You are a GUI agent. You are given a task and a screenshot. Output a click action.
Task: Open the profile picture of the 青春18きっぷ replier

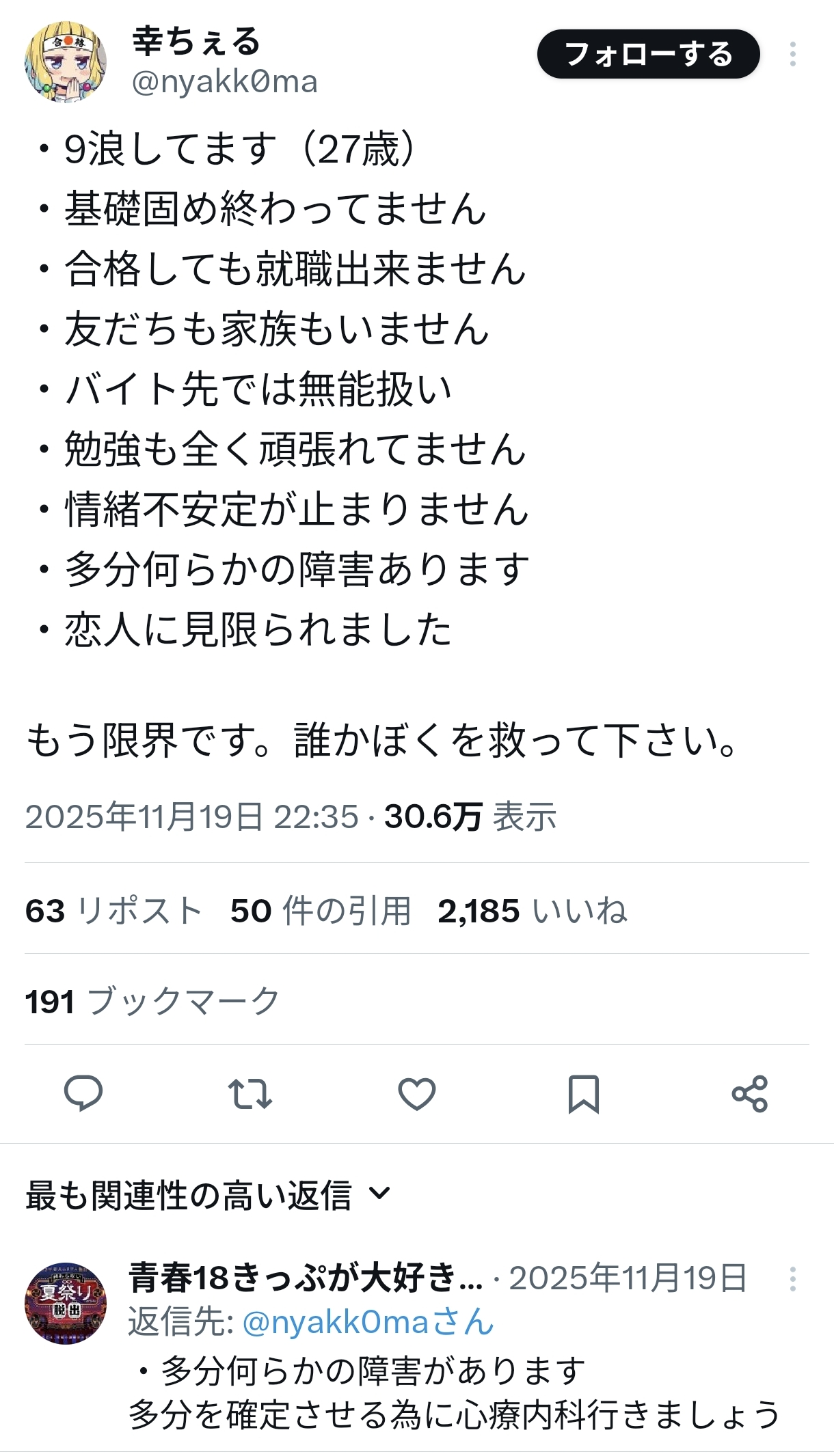(66, 1303)
